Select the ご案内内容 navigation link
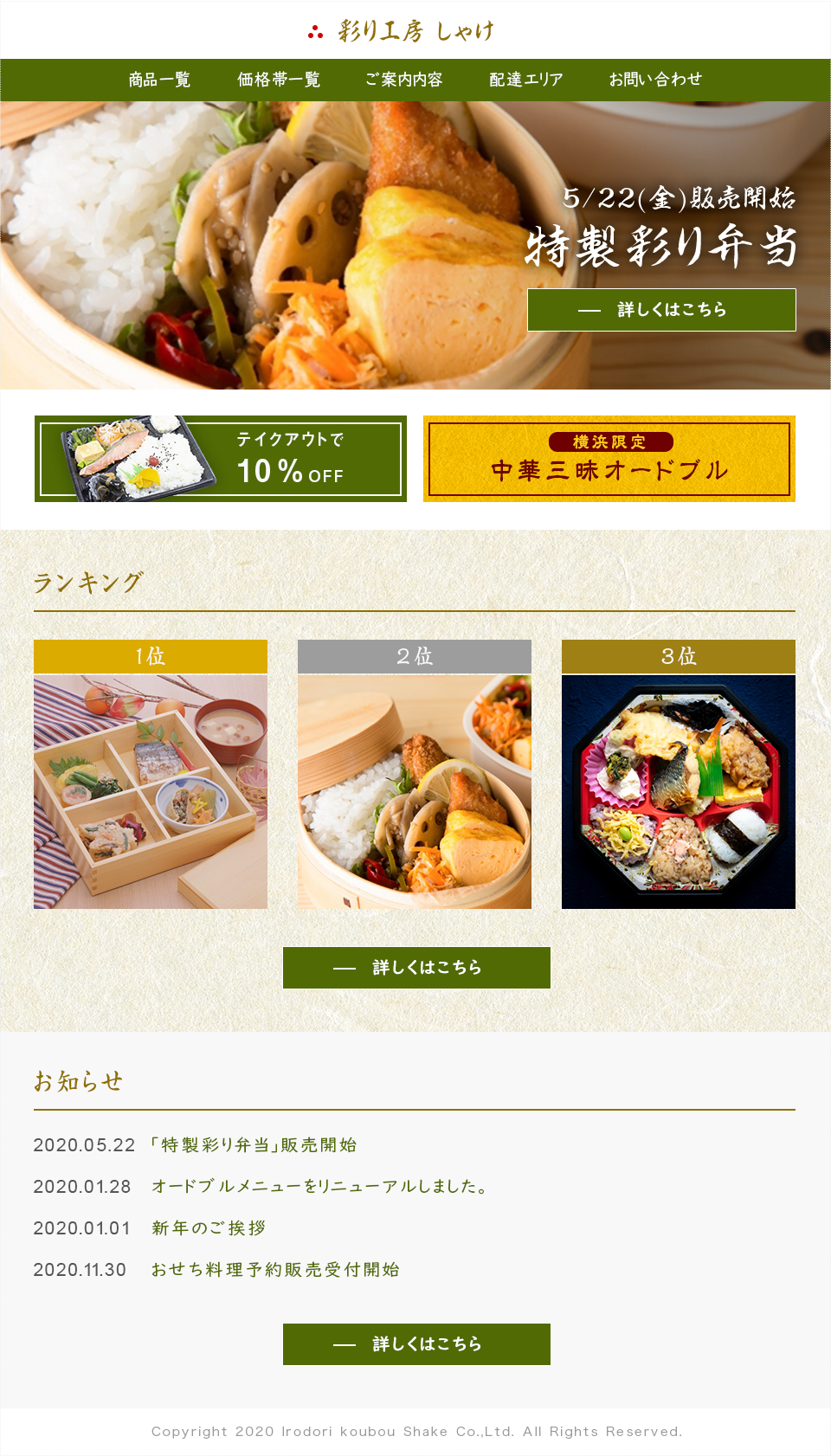This screenshot has width=831, height=1456. tap(403, 80)
